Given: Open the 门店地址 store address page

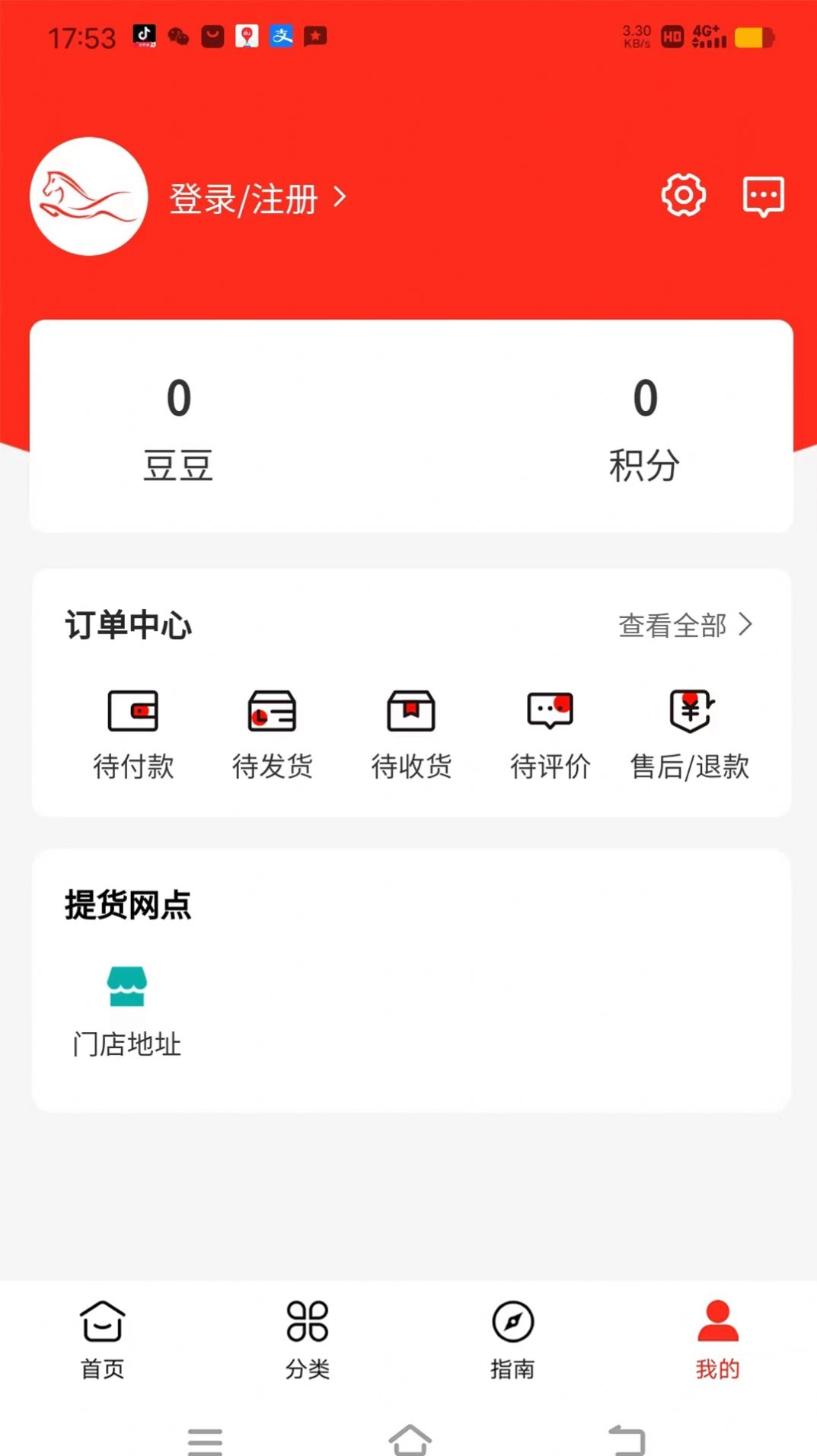Looking at the screenshot, I should (126, 1005).
